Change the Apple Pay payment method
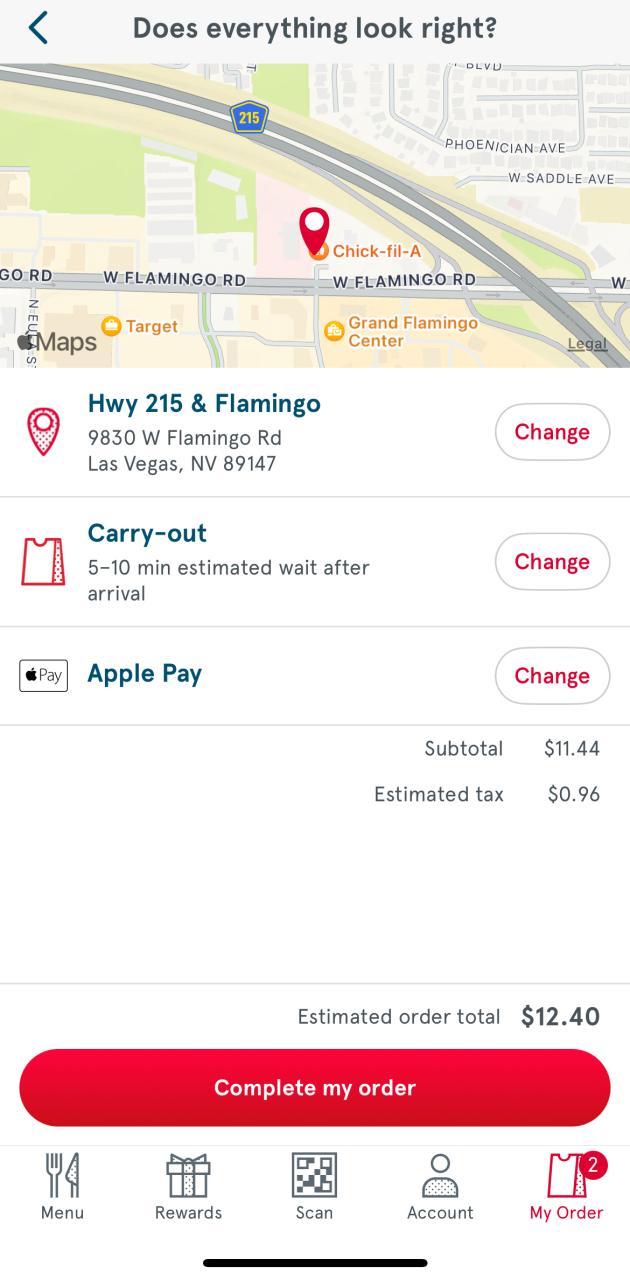Image resolution: width=630 pixels, height=1280 pixels. pyautogui.click(x=552, y=676)
